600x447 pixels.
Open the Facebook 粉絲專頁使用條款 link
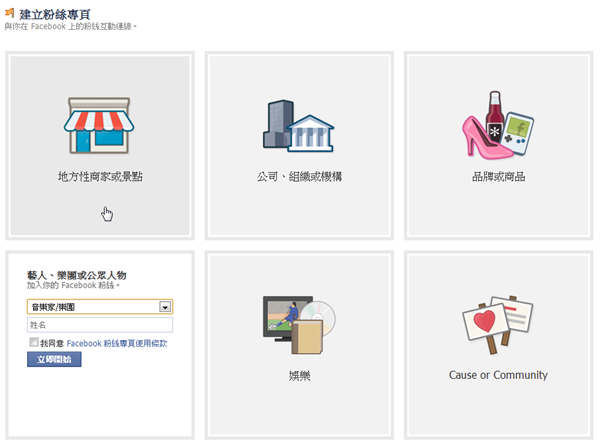click(x=117, y=343)
